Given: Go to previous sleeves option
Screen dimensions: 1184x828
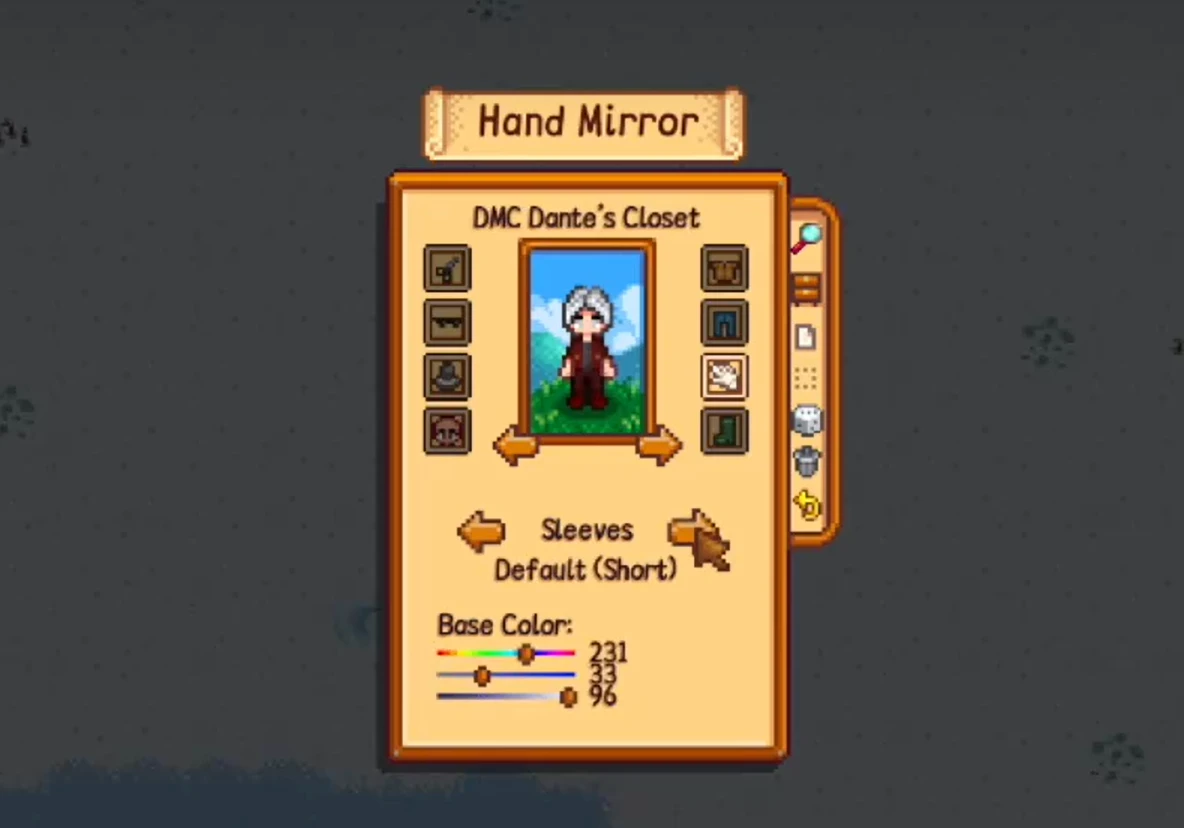Looking at the screenshot, I should pos(481,531).
